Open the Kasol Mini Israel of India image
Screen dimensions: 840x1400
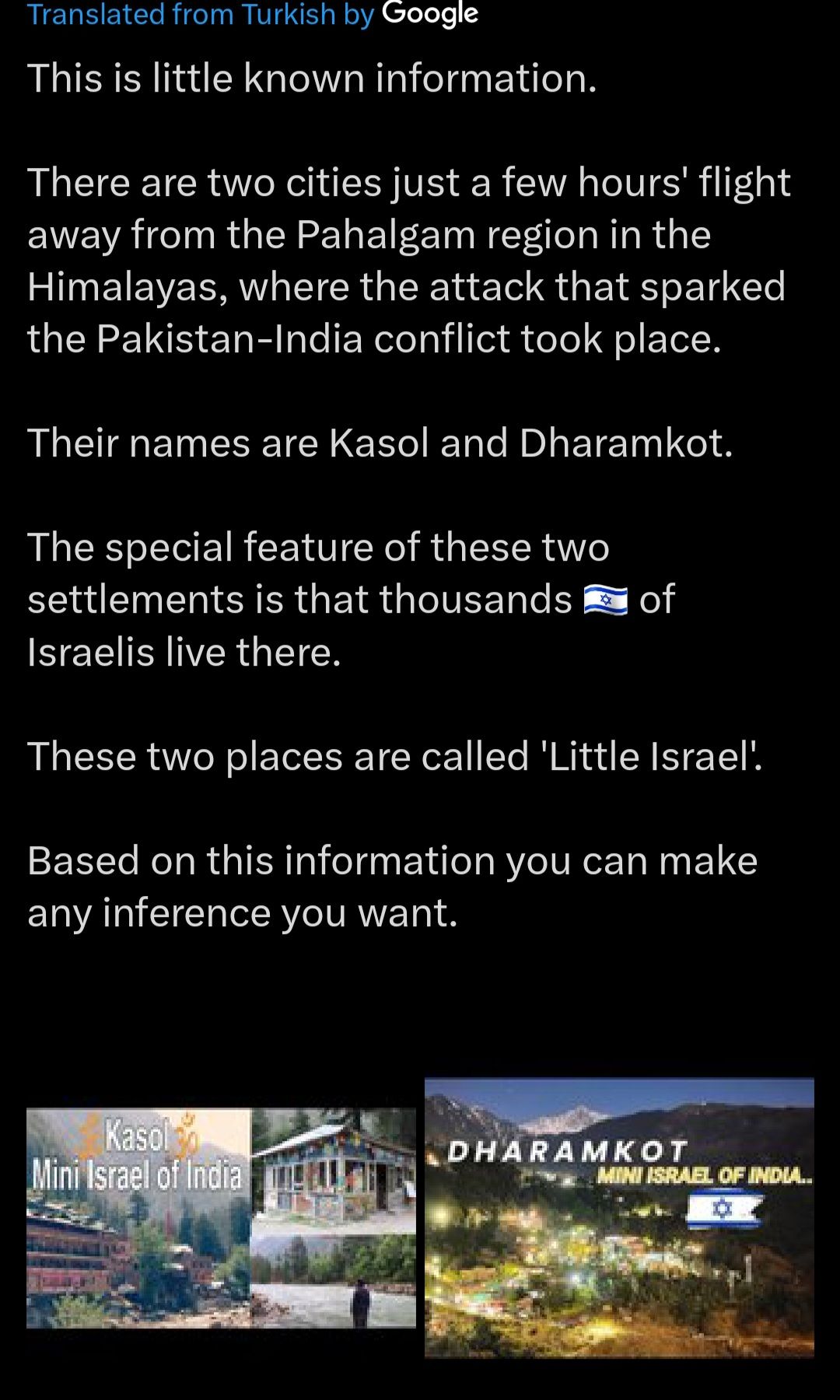221,1218
